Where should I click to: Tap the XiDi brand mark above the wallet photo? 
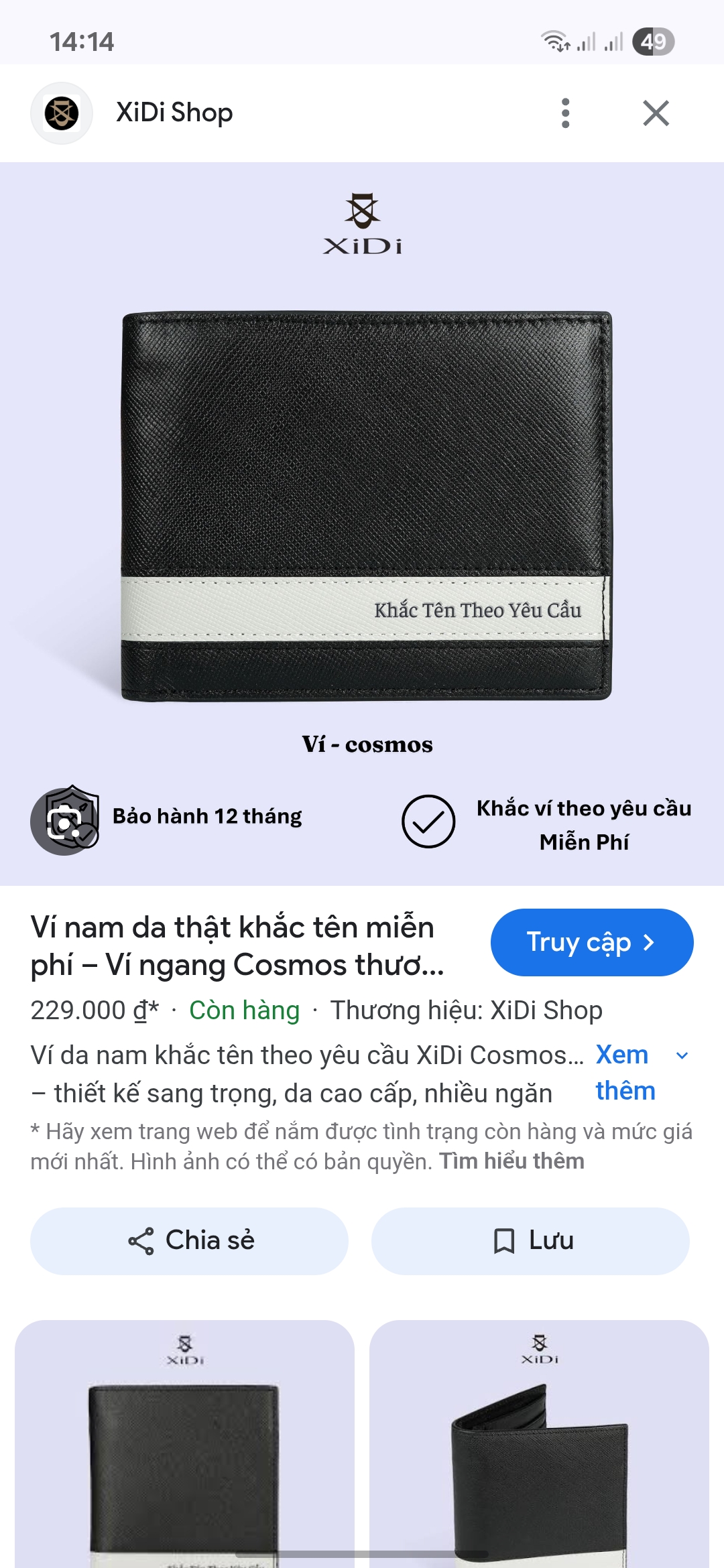[361, 224]
